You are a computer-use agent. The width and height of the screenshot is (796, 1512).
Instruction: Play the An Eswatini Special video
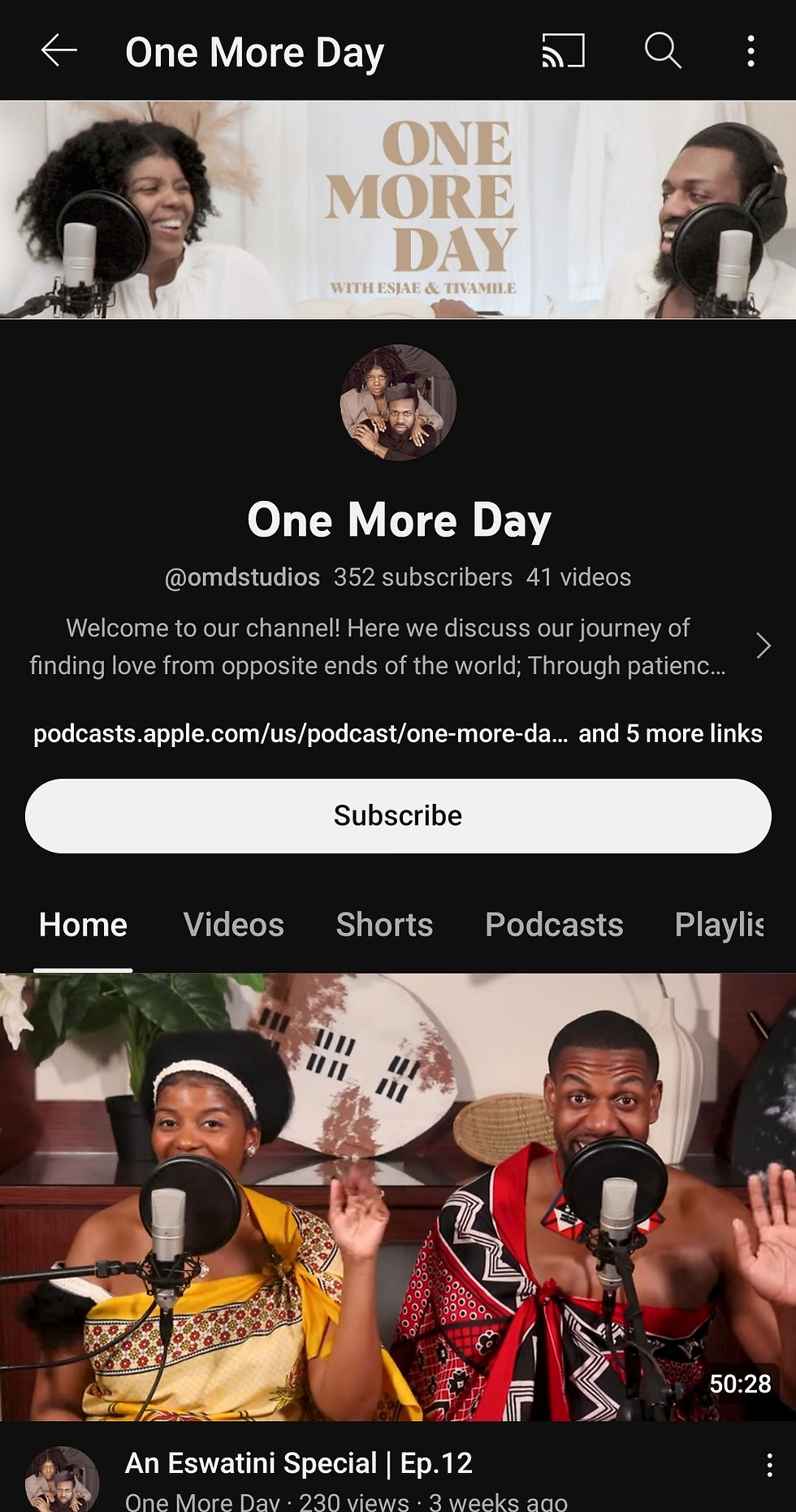[x=398, y=1198]
